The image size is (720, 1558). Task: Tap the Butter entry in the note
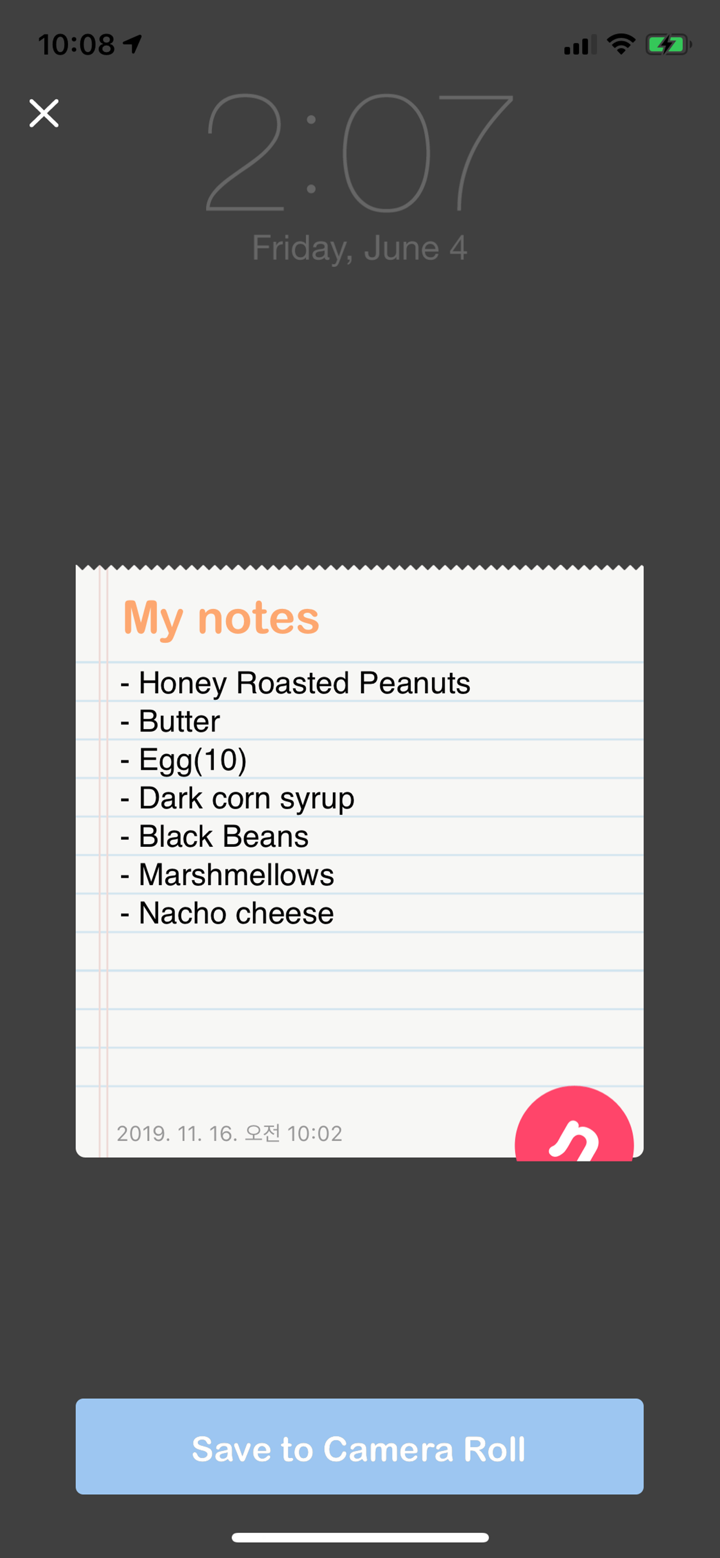click(x=178, y=721)
